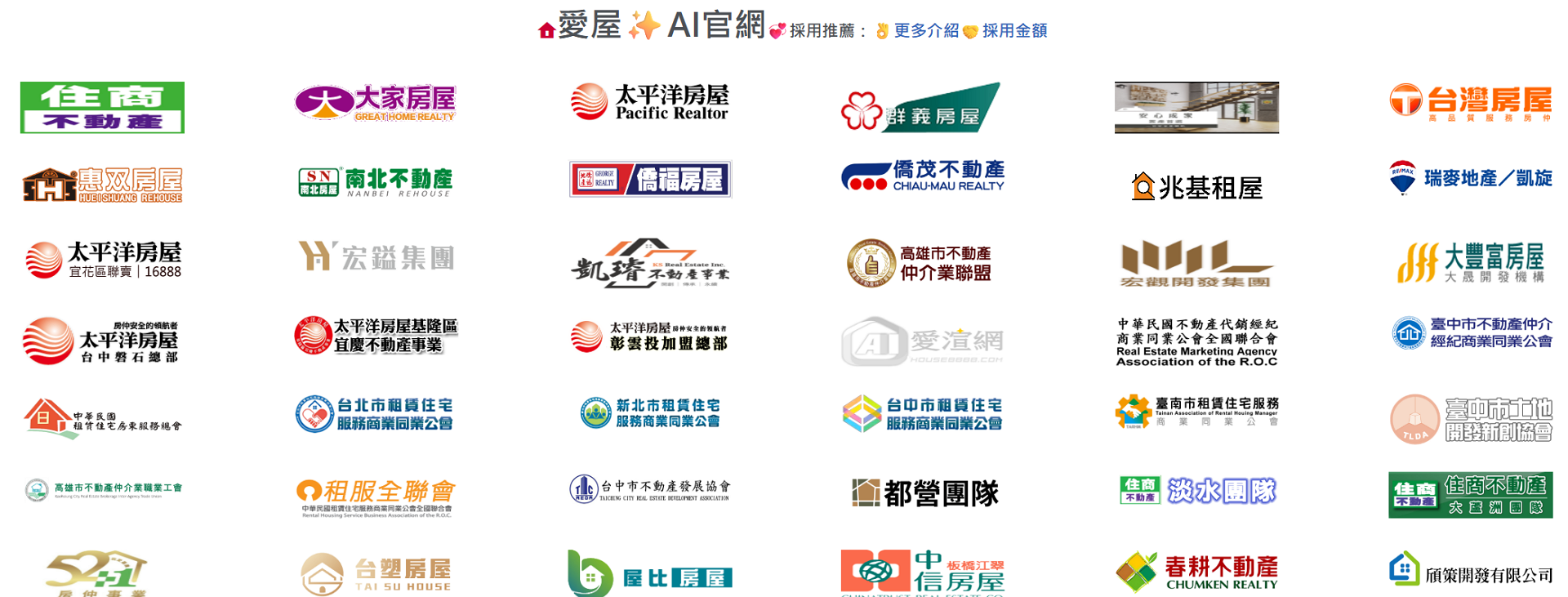This screenshot has width=1568, height=597.
Task: Open the 住商不動產 logo tile
Action: [102, 107]
